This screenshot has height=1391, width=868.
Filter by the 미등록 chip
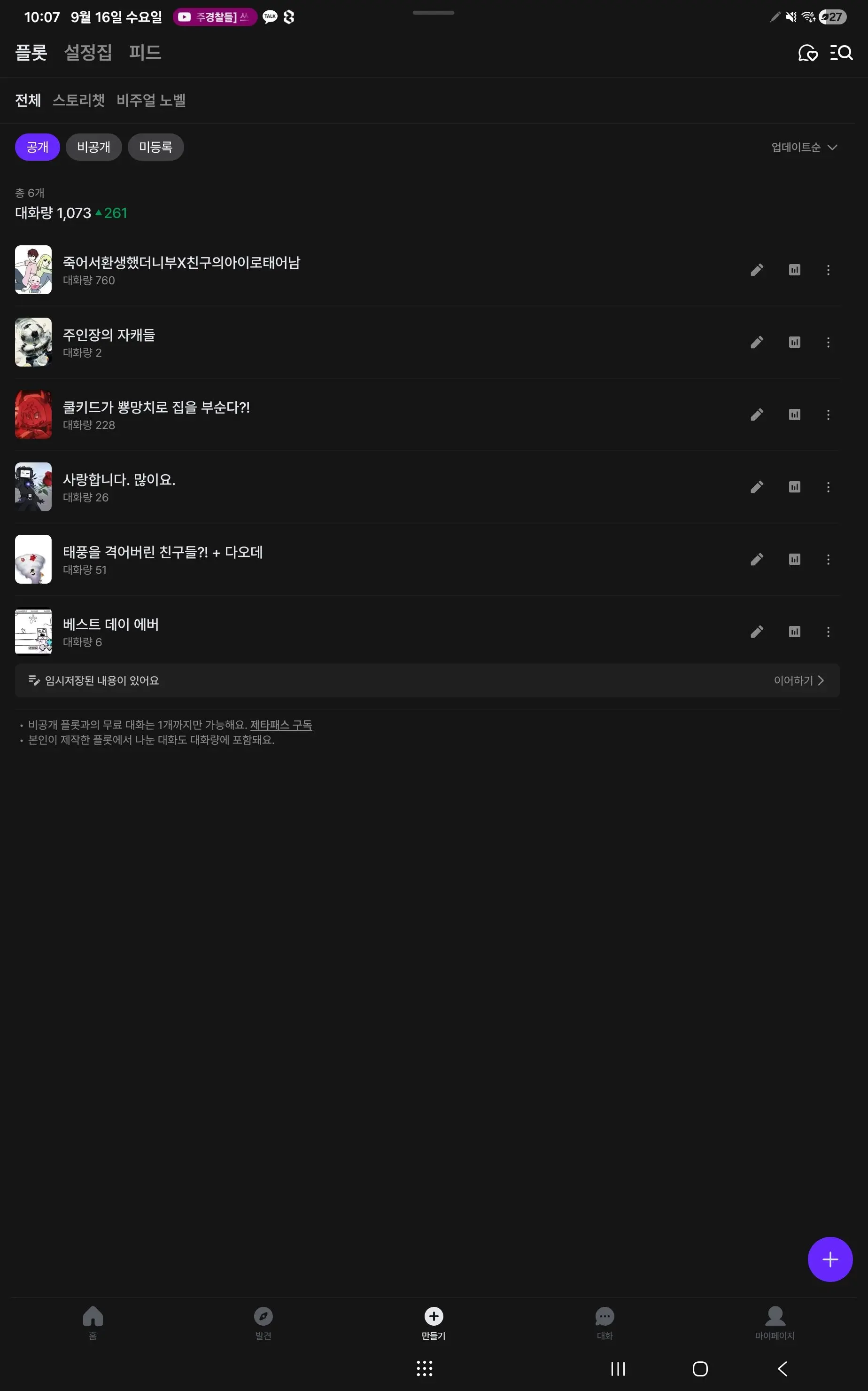(x=155, y=147)
